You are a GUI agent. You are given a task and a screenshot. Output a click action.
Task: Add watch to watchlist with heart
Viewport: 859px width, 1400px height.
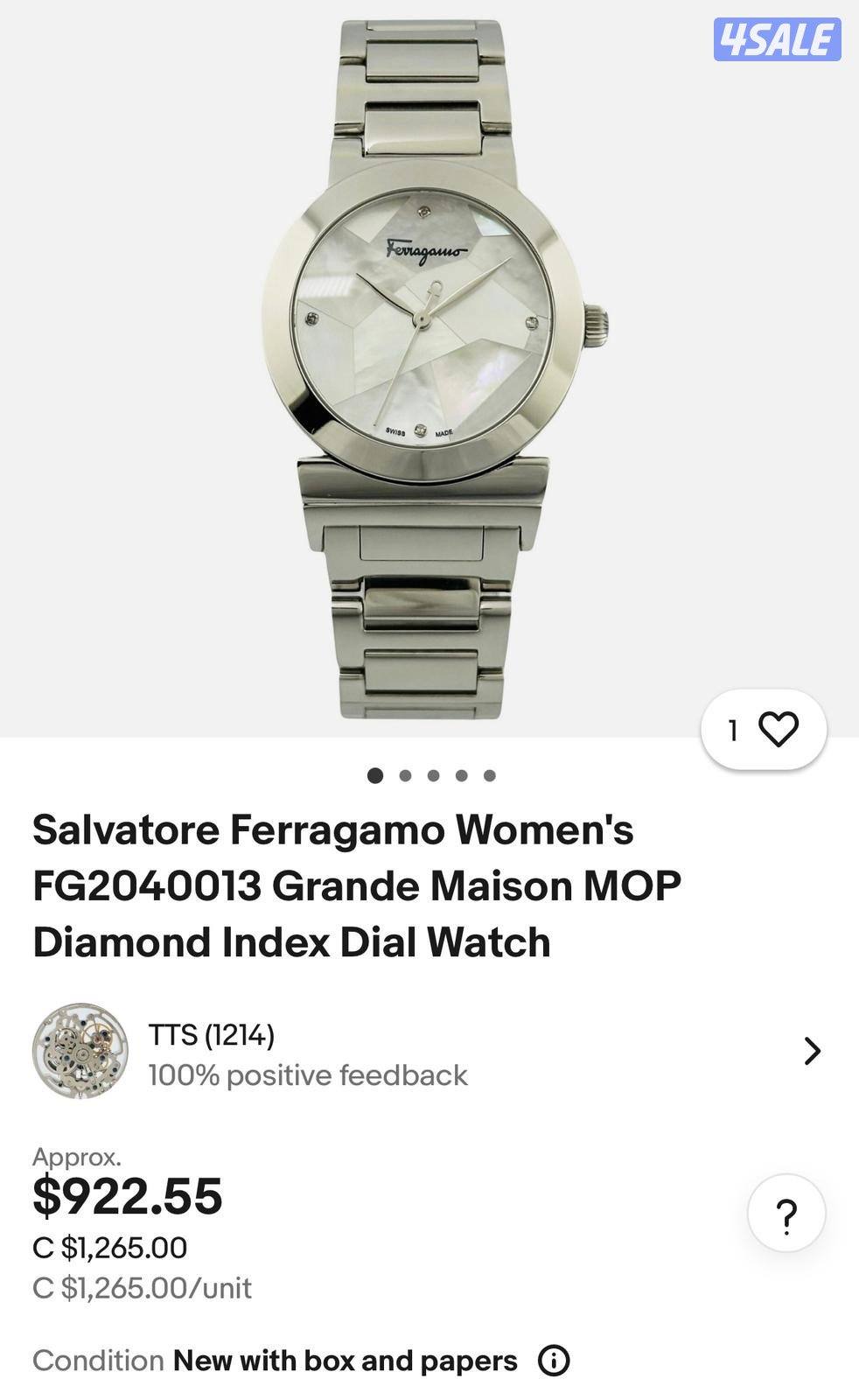[x=777, y=729]
